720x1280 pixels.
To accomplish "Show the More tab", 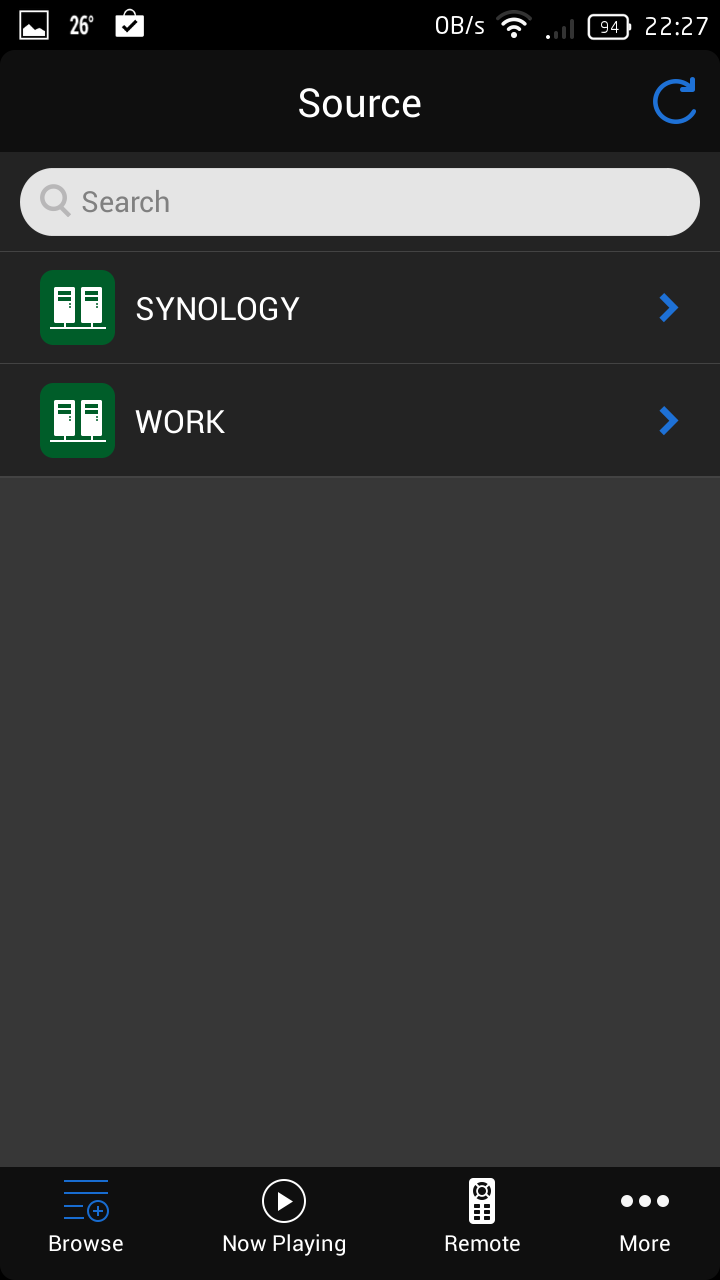I will (644, 1217).
